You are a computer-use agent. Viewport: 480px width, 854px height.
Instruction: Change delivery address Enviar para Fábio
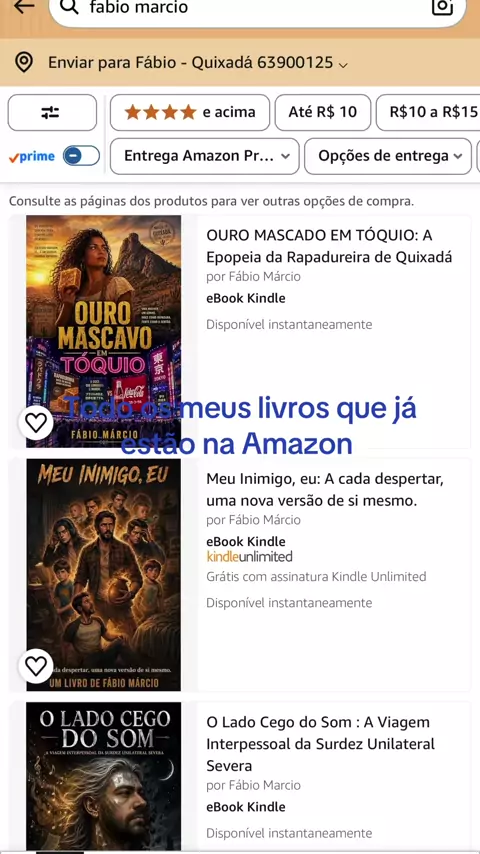tap(196, 63)
